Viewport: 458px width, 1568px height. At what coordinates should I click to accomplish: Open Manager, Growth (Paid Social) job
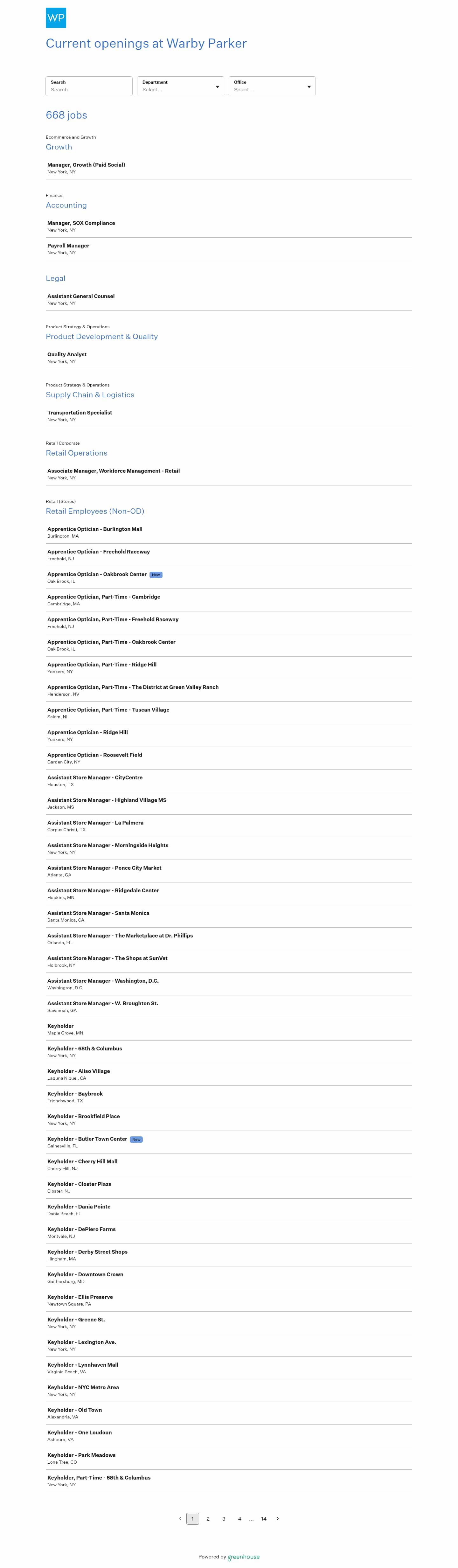[x=87, y=165]
